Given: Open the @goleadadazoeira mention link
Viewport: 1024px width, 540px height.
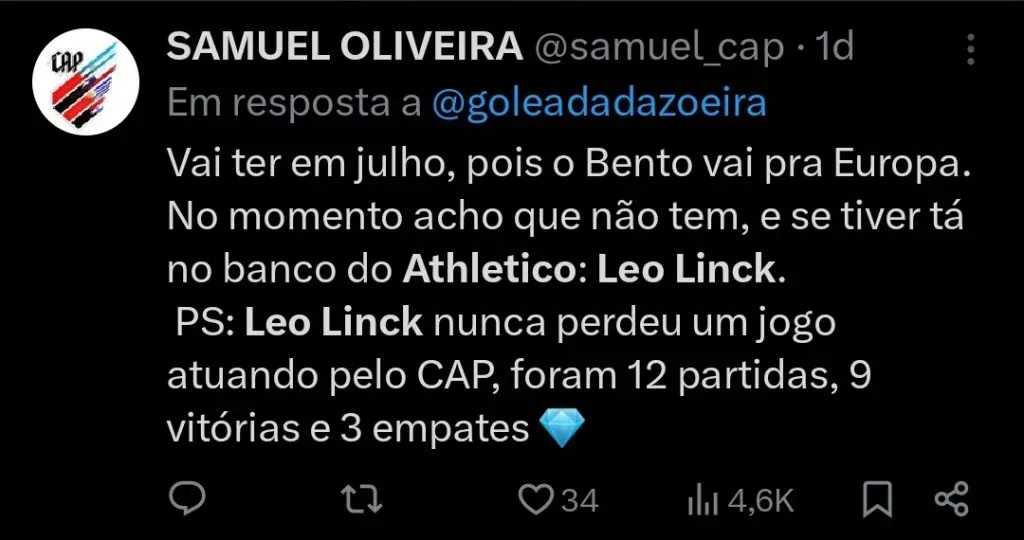Looking at the screenshot, I should [x=599, y=102].
